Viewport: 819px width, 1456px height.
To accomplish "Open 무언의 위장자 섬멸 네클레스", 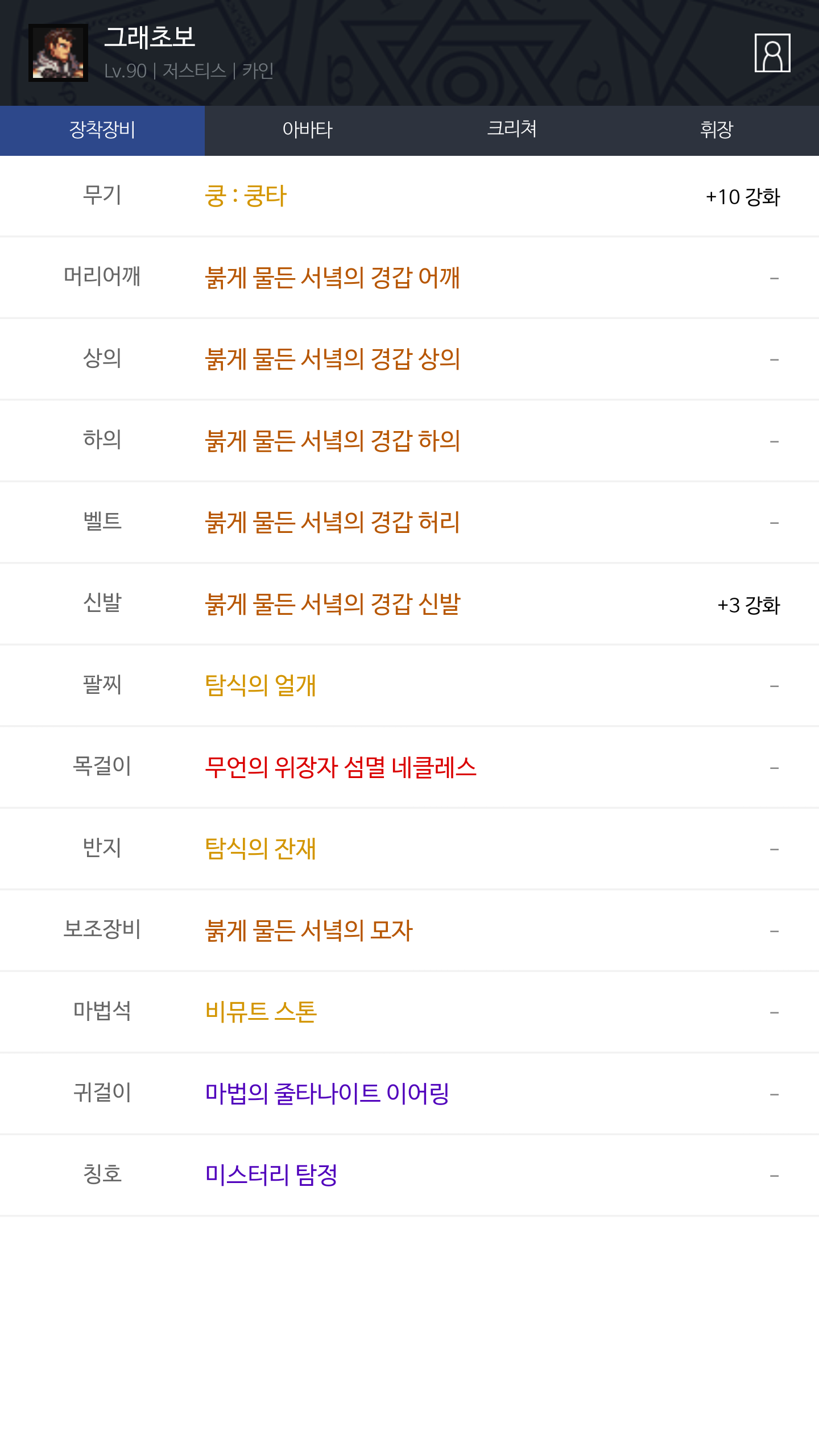I will click(341, 767).
